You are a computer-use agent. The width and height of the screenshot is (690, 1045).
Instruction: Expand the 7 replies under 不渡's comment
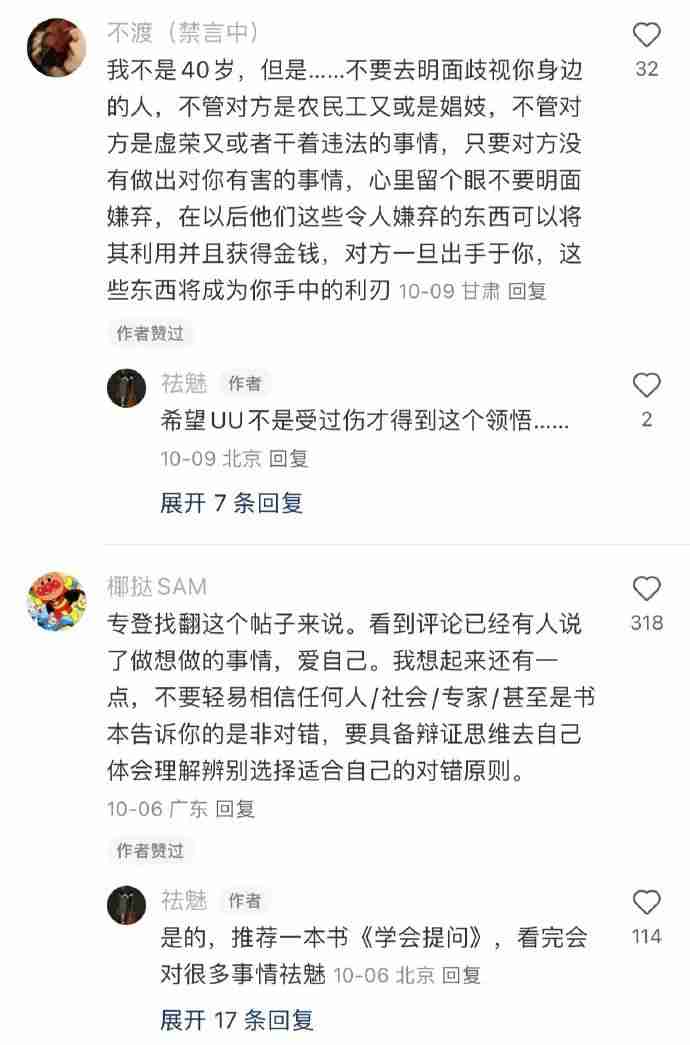pos(231,503)
